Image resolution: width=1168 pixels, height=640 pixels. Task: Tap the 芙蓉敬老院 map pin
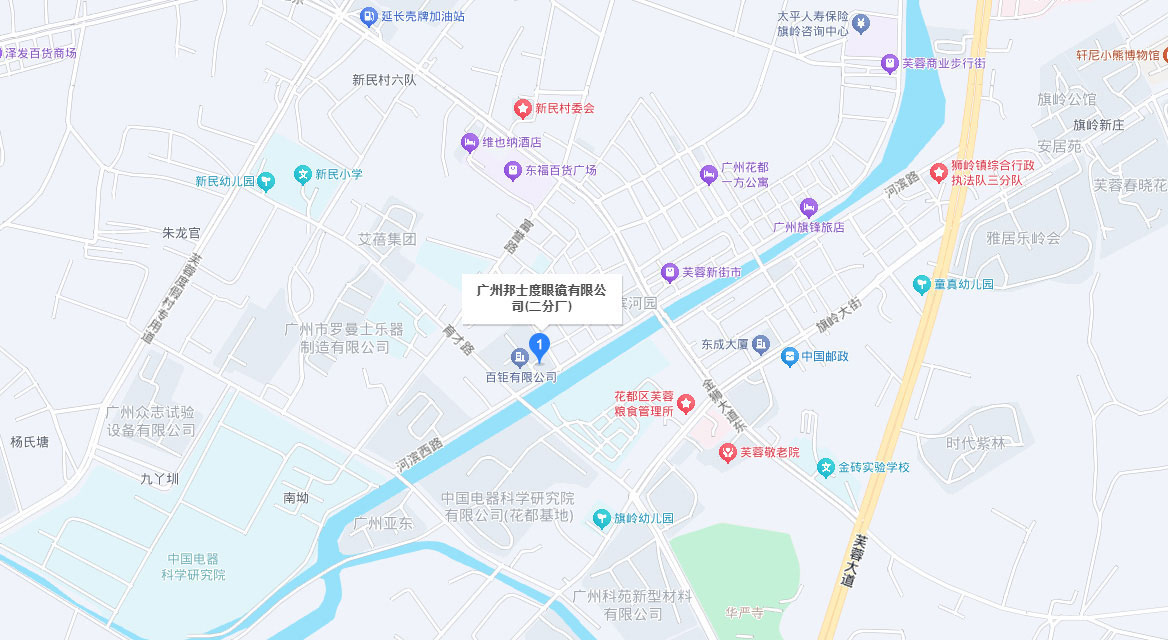(x=728, y=453)
